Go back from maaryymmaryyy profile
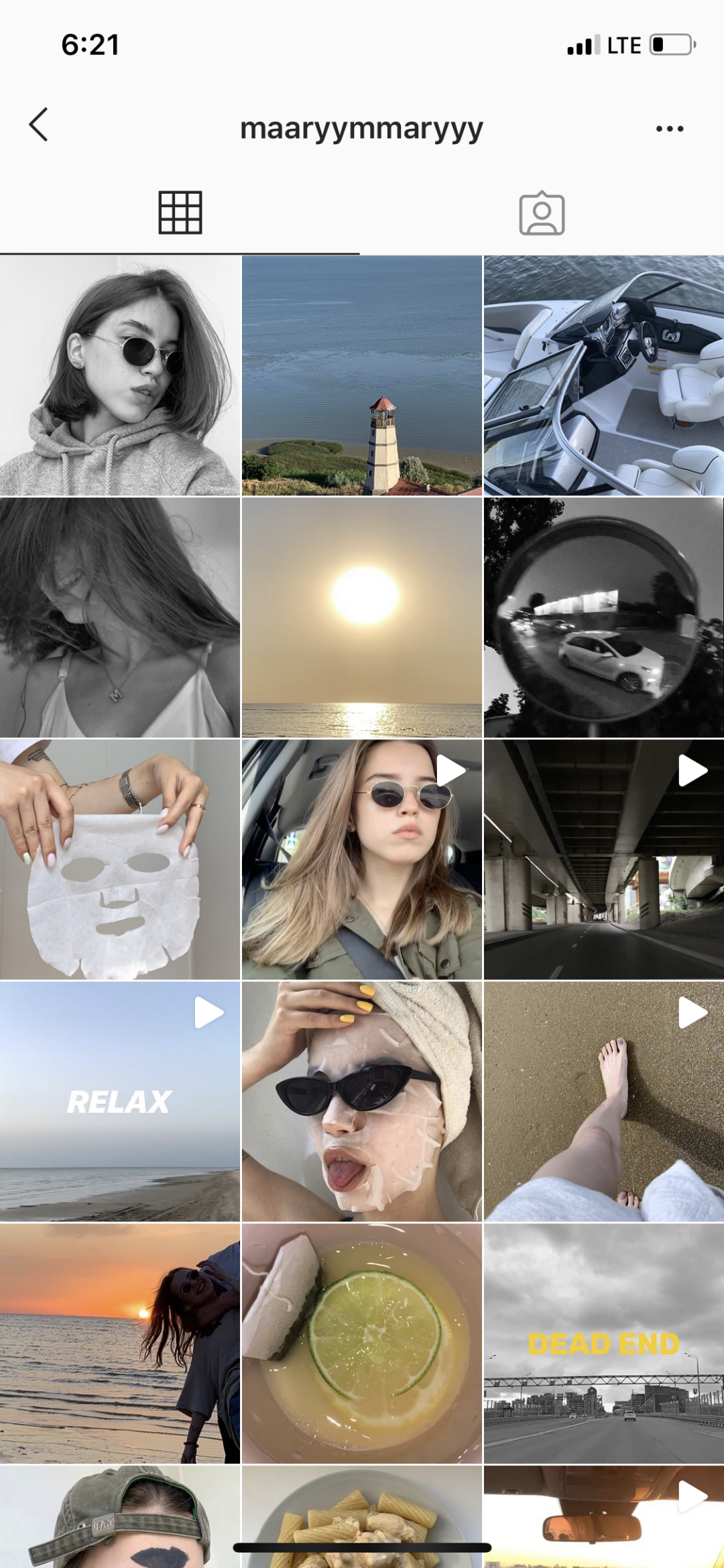This screenshot has width=724, height=1568. [39, 125]
